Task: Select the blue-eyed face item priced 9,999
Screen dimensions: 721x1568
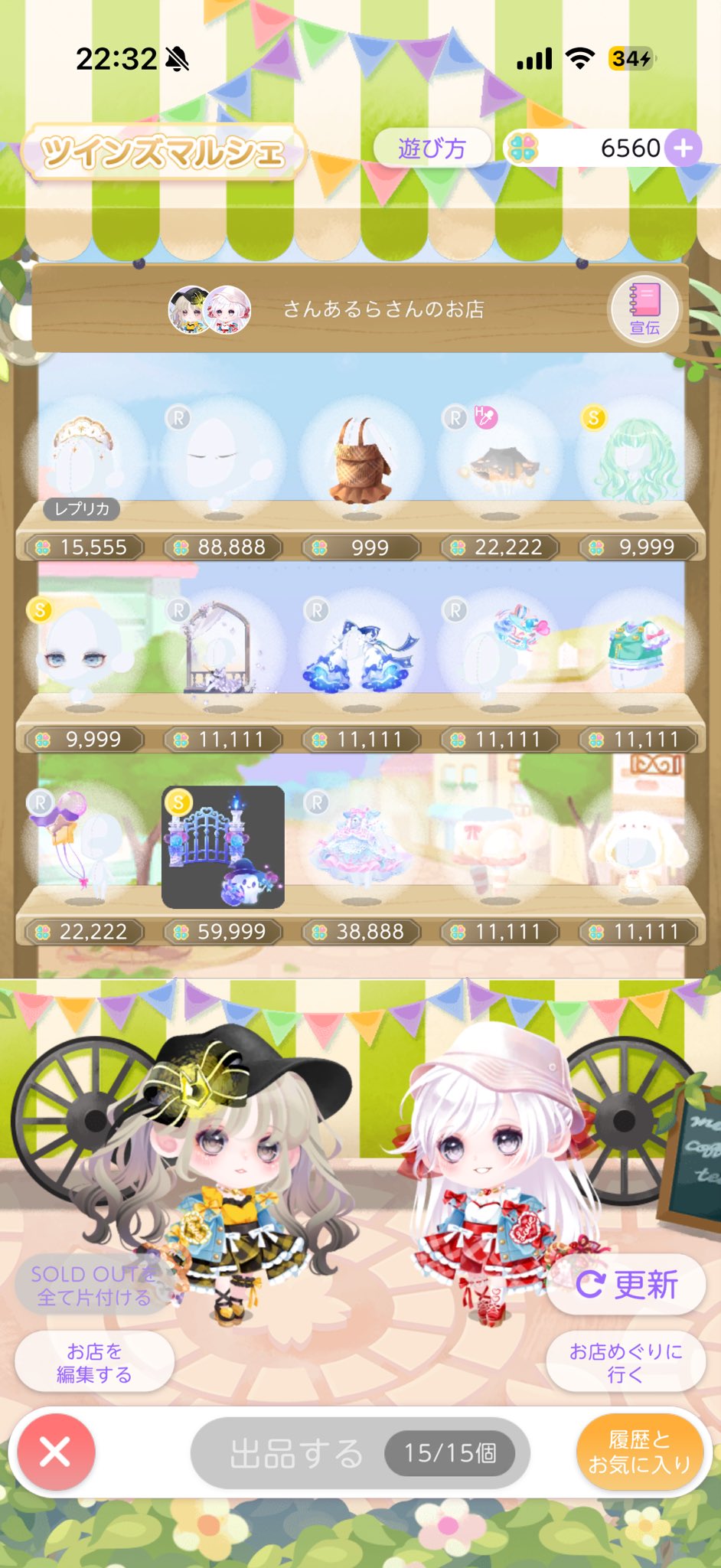Action: click(x=84, y=652)
